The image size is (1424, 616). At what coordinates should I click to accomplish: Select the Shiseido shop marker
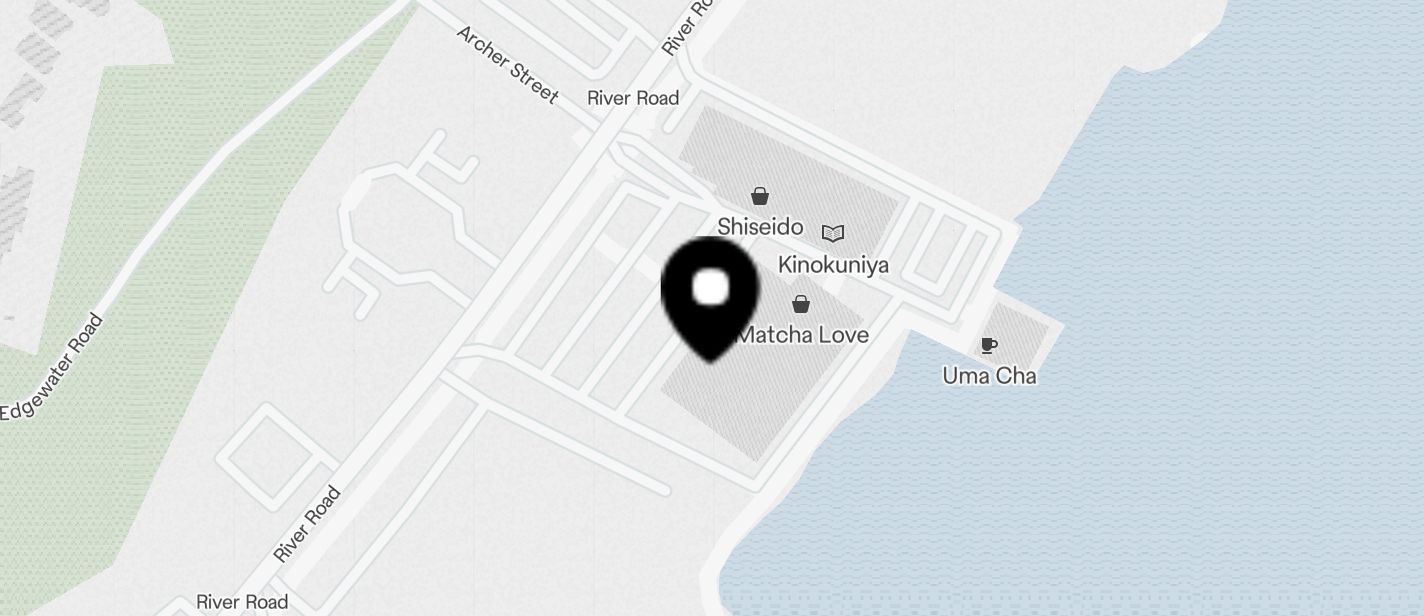pos(760,196)
